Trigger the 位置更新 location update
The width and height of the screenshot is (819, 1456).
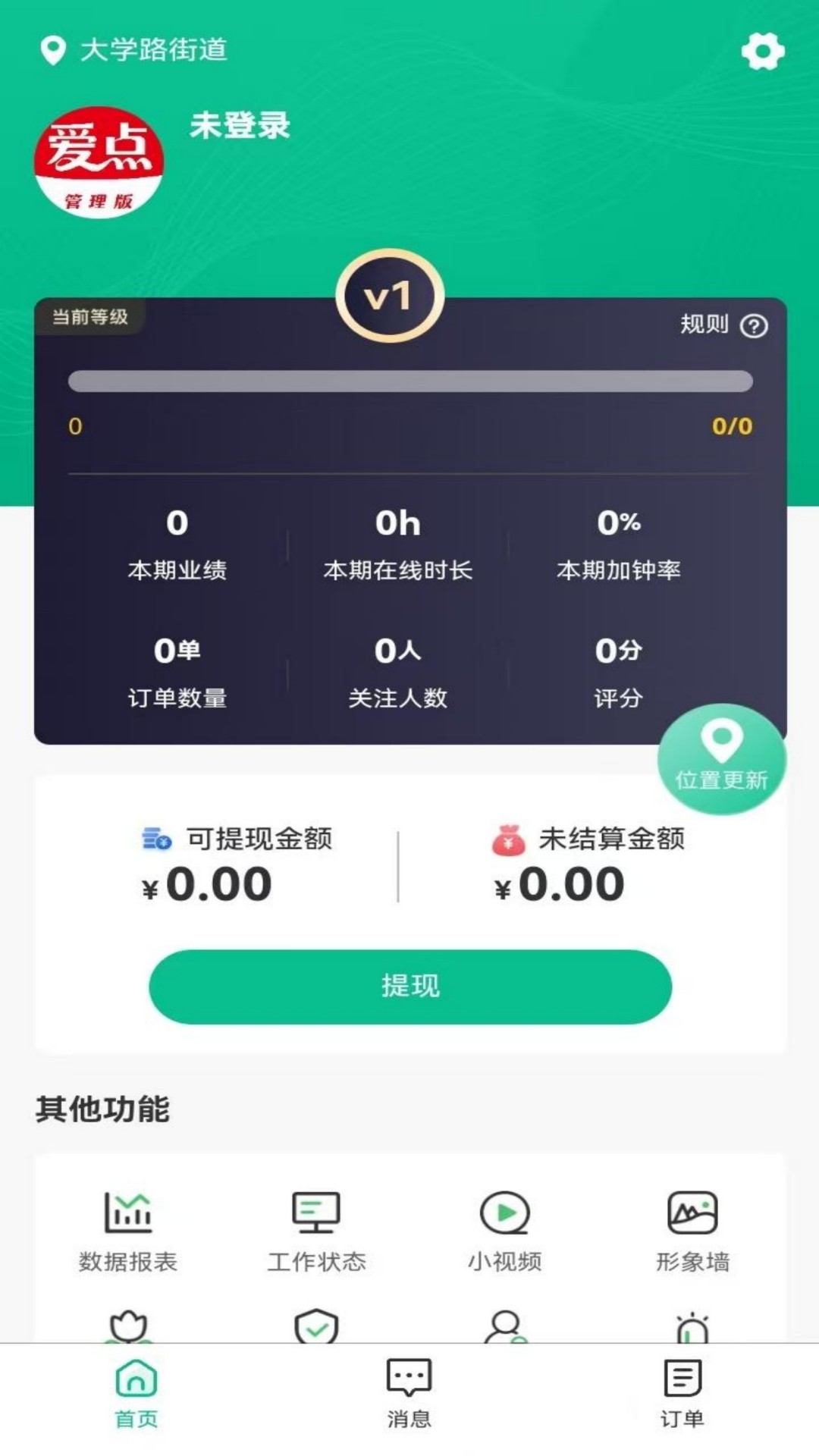tap(719, 758)
